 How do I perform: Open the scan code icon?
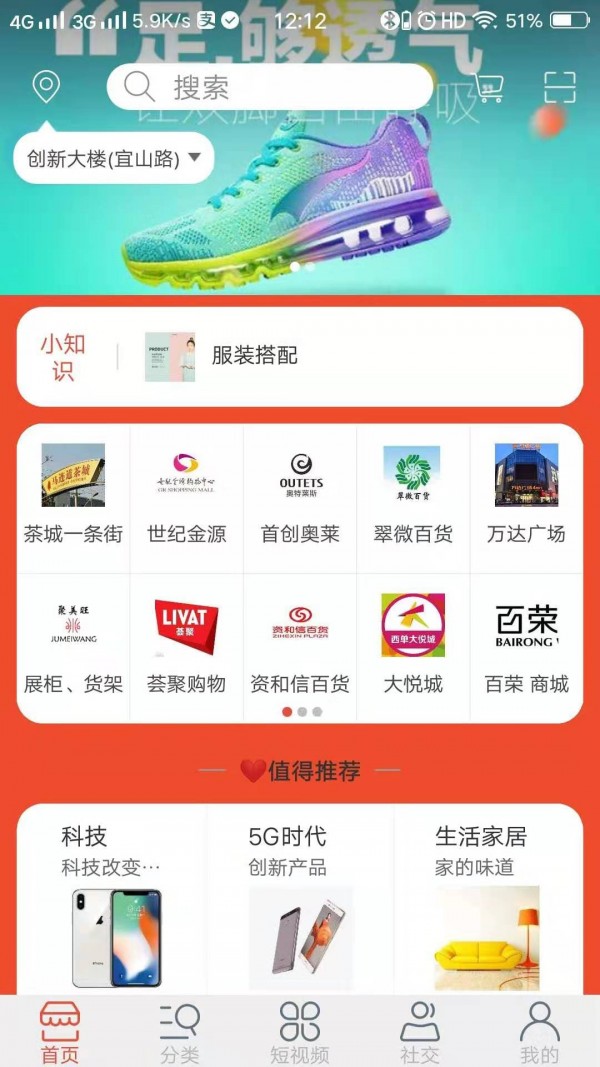[560, 87]
